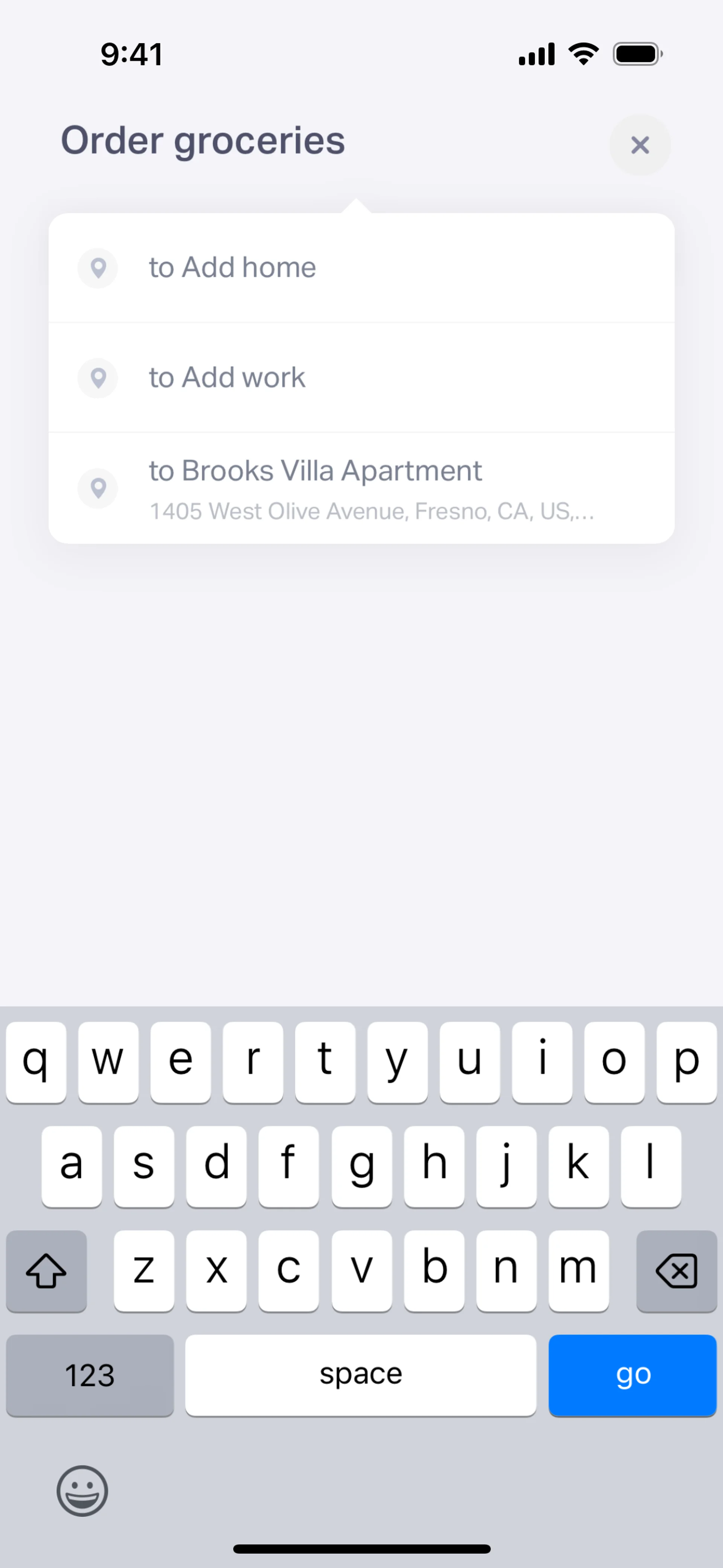Close the Order groceries screen

tap(640, 145)
